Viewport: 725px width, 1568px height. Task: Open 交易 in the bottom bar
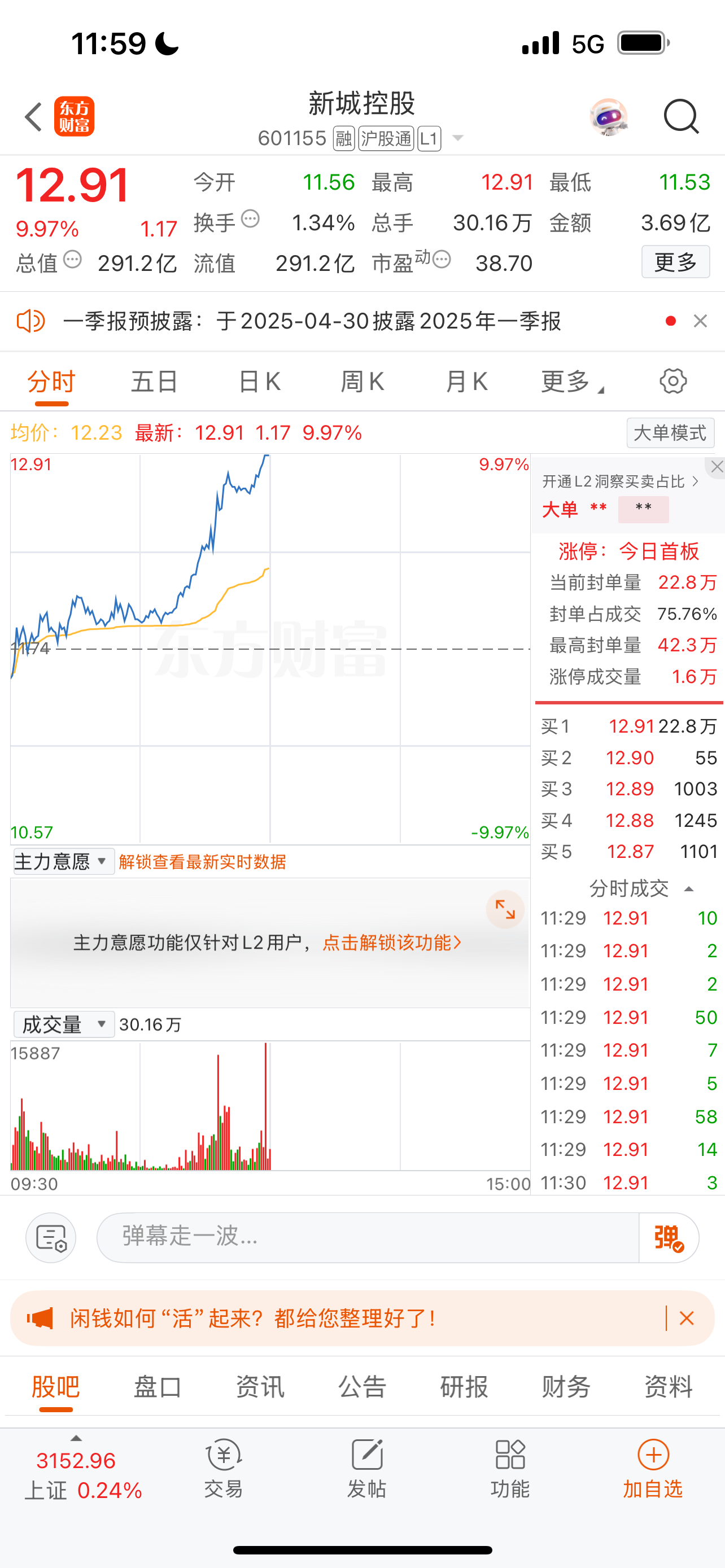pyautogui.click(x=224, y=1468)
